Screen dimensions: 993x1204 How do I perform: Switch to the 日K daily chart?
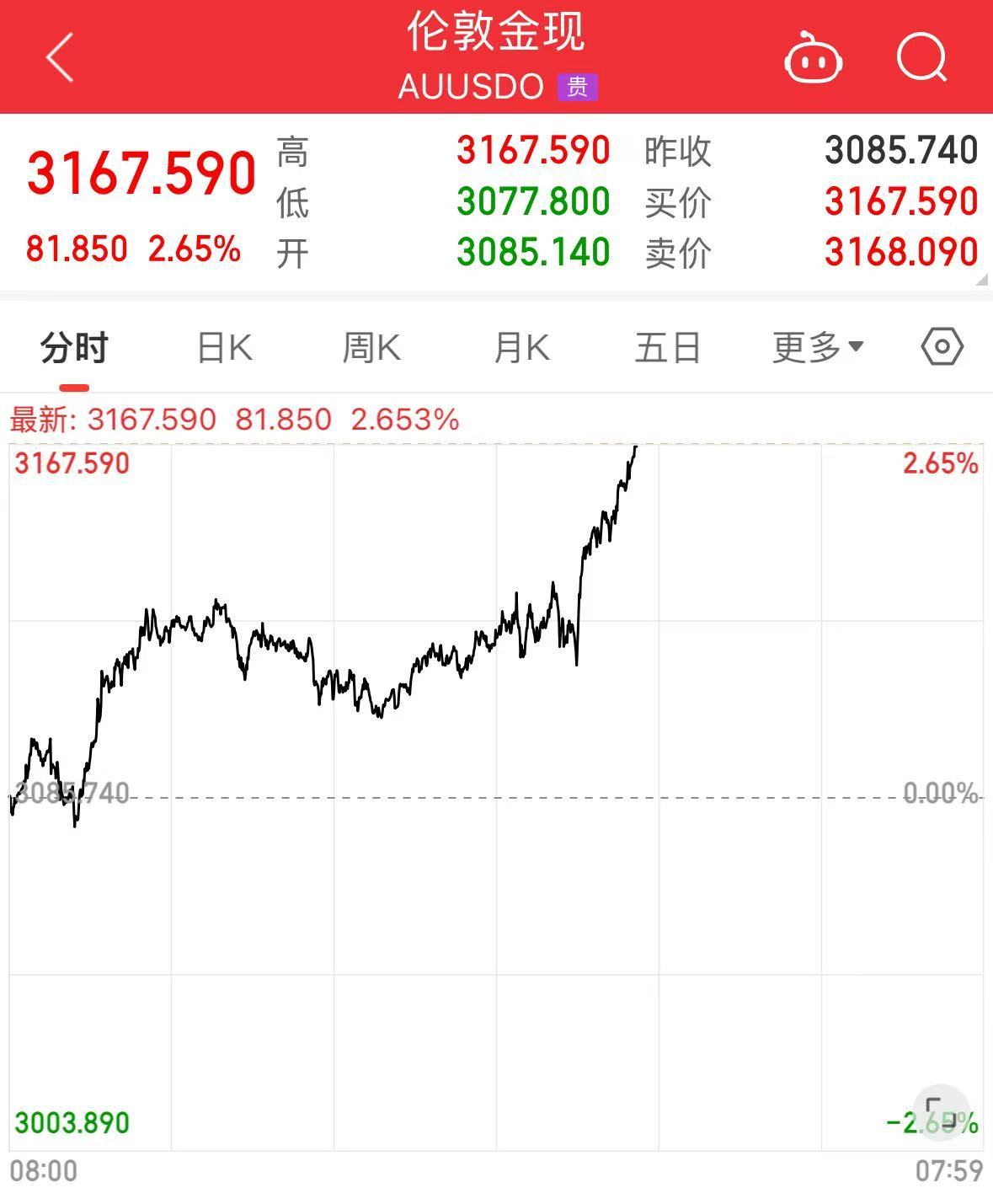coord(224,347)
